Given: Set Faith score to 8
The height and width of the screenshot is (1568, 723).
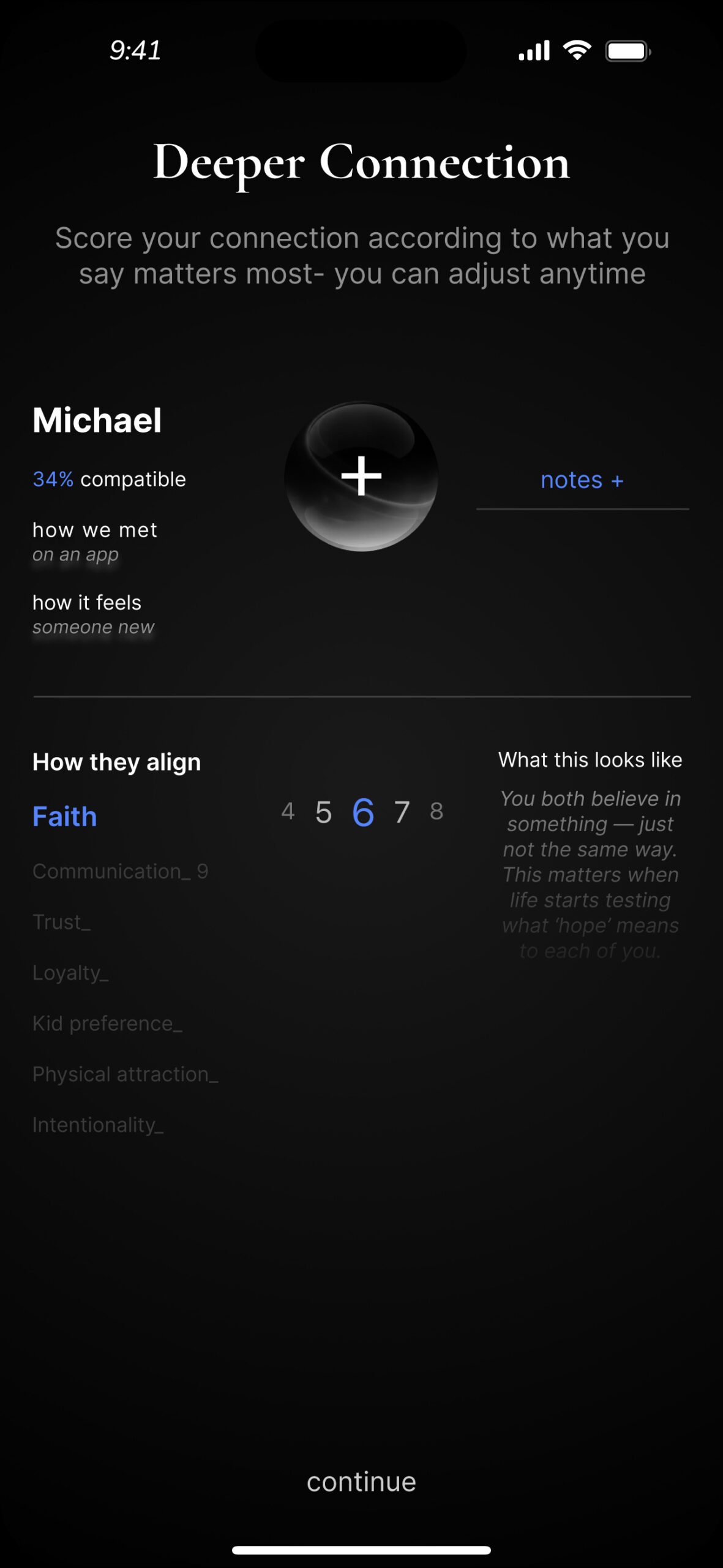Looking at the screenshot, I should [436, 812].
